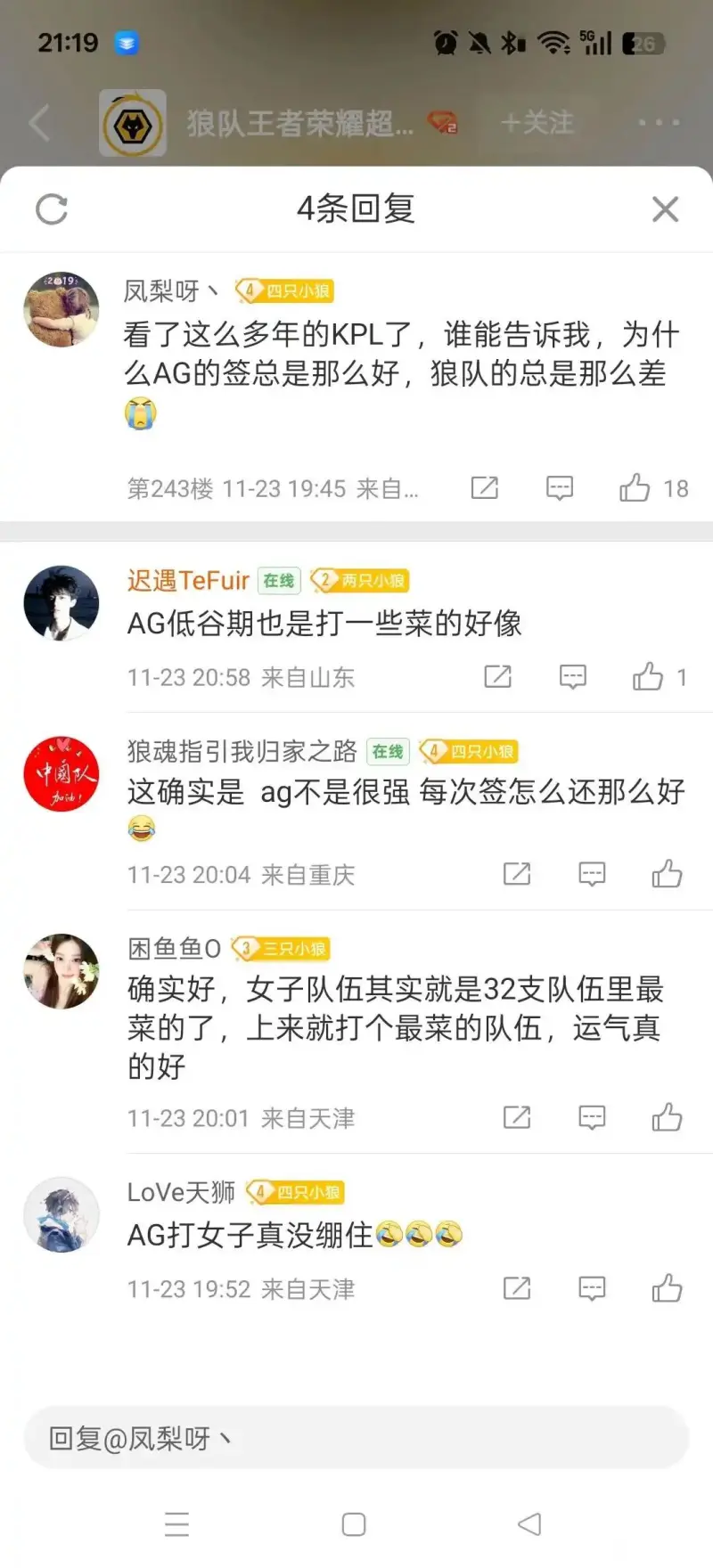713x1568 pixels.
Task: Open LoVe天狮's avatar
Action: pos(61,1214)
